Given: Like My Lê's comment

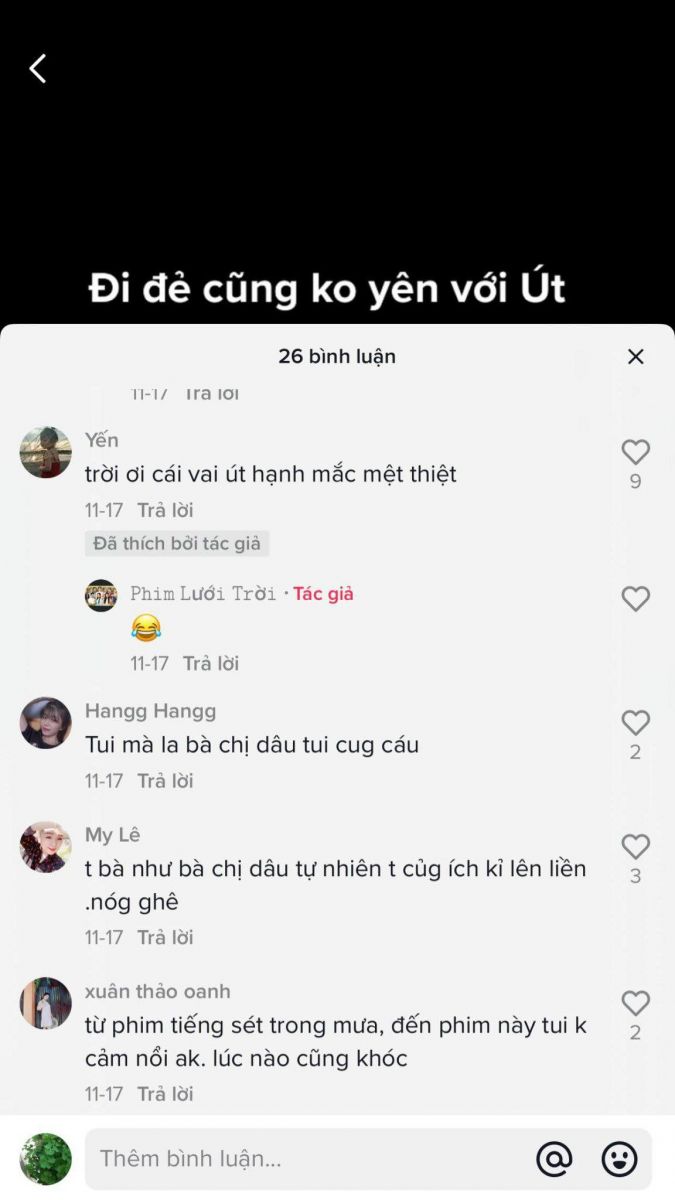Looking at the screenshot, I should click(635, 847).
